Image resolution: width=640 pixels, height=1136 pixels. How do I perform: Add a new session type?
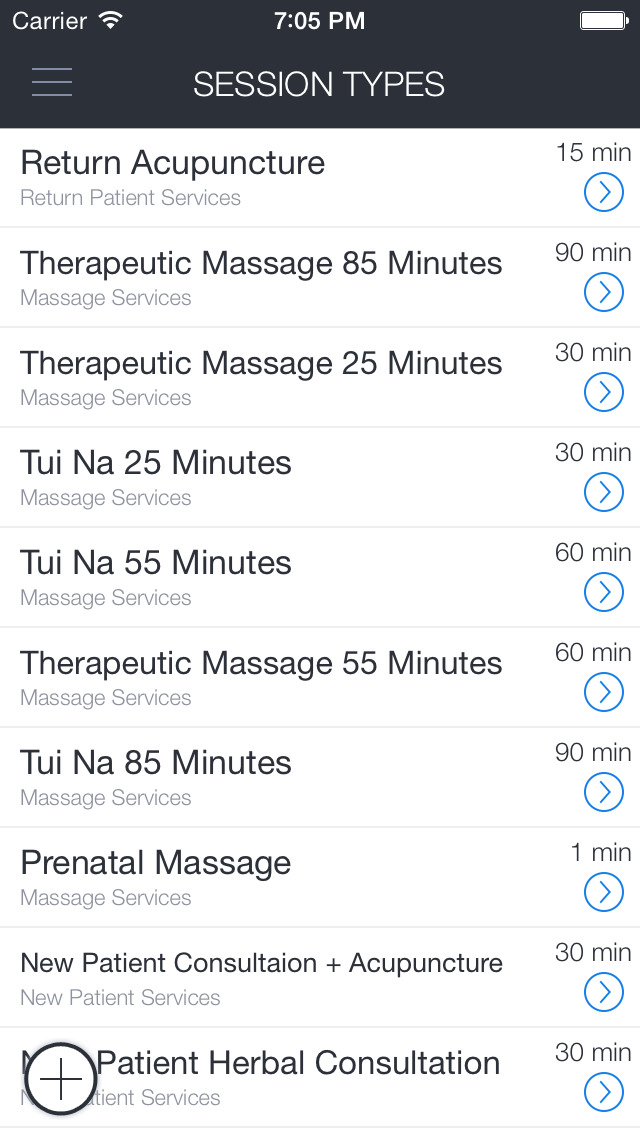click(x=61, y=1081)
